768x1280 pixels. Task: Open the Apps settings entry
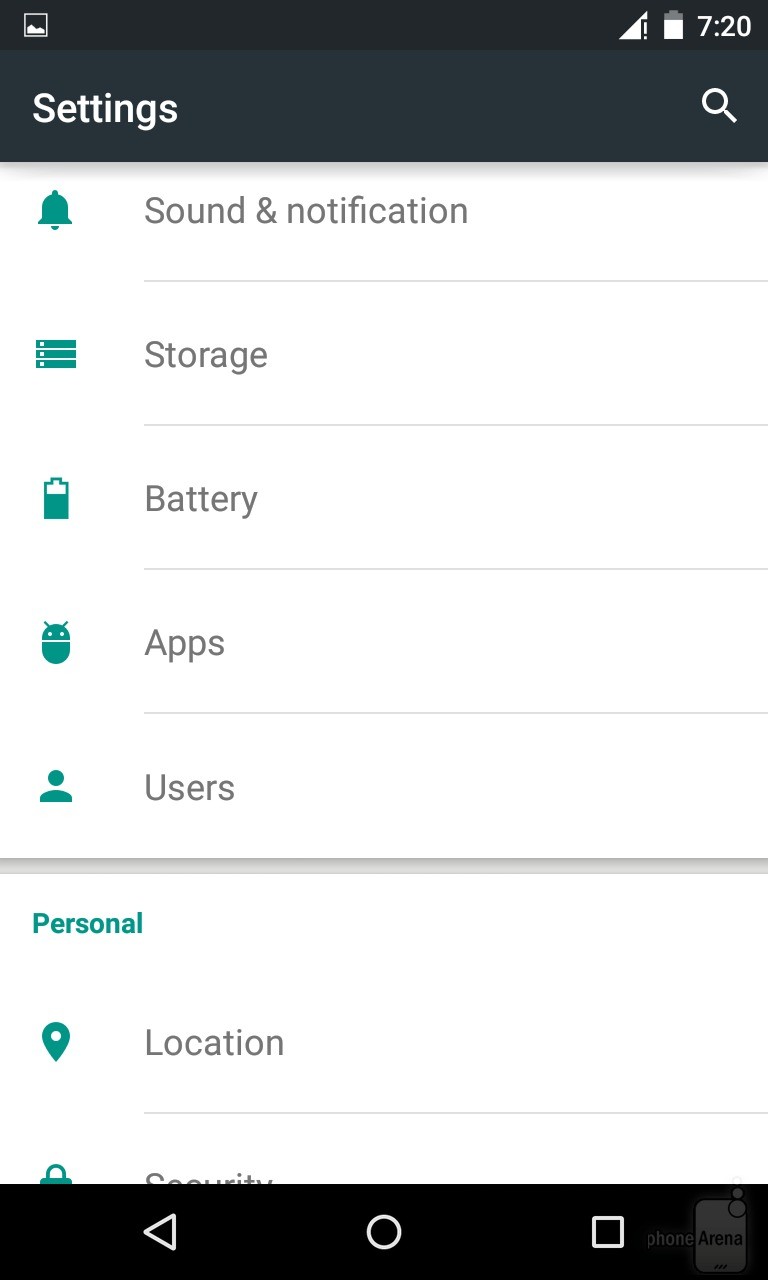[x=184, y=642]
